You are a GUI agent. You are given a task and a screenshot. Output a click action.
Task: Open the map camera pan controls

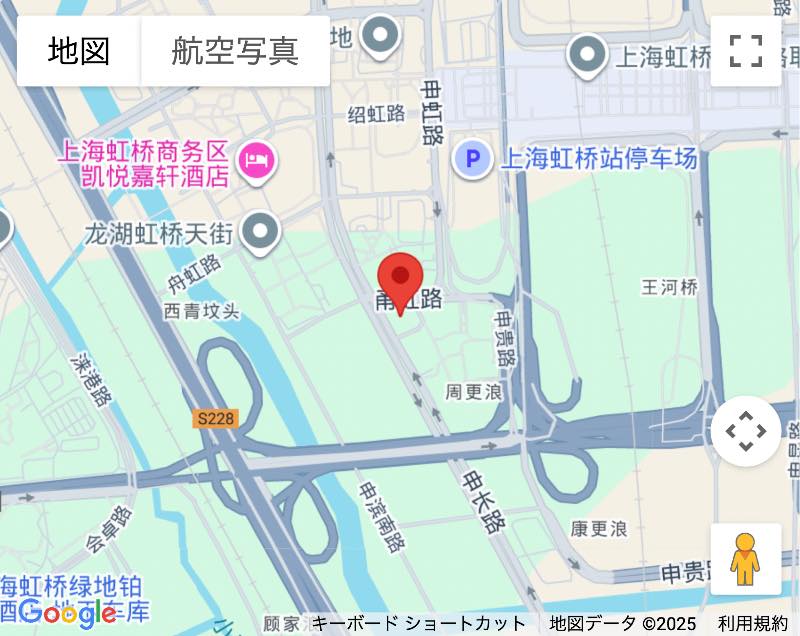tap(746, 431)
